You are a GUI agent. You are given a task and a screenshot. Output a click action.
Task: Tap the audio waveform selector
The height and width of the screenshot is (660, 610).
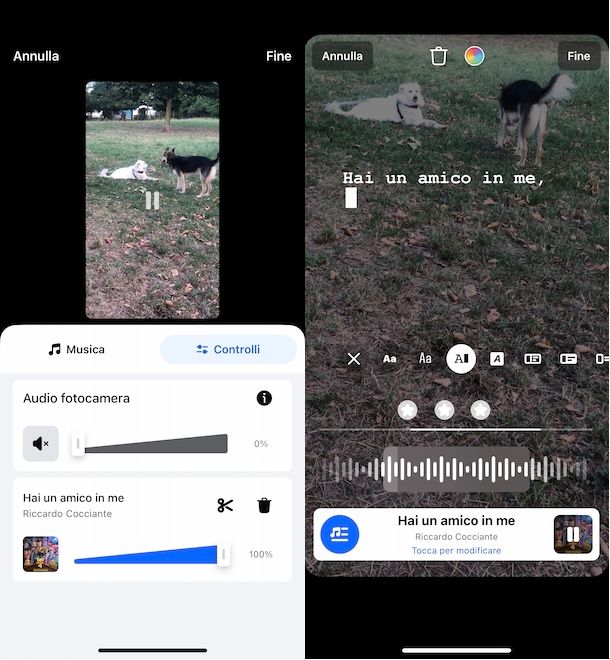(x=457, y=469)
